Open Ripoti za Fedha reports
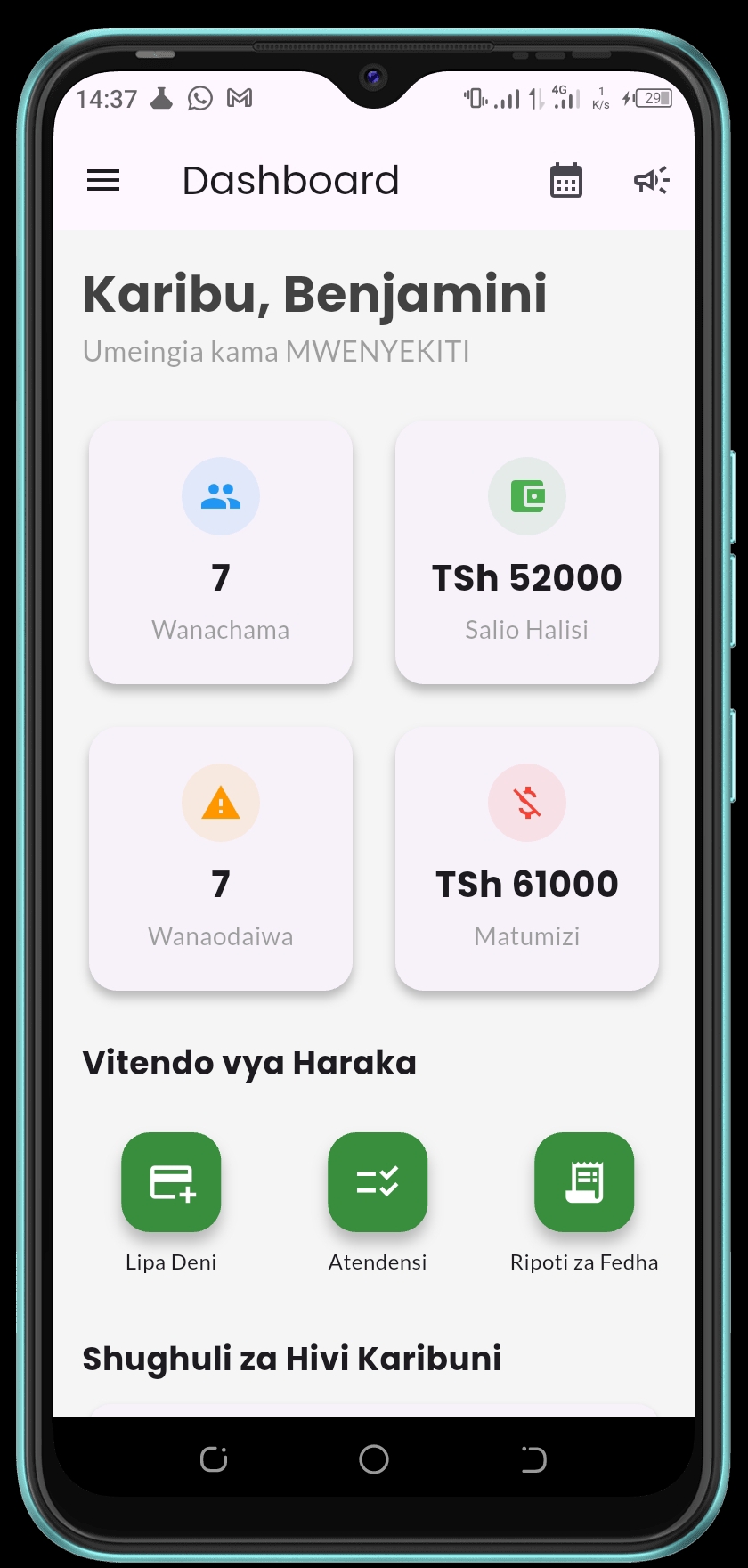This screenshot has height=1568, width=748. tap(584, 1182)
